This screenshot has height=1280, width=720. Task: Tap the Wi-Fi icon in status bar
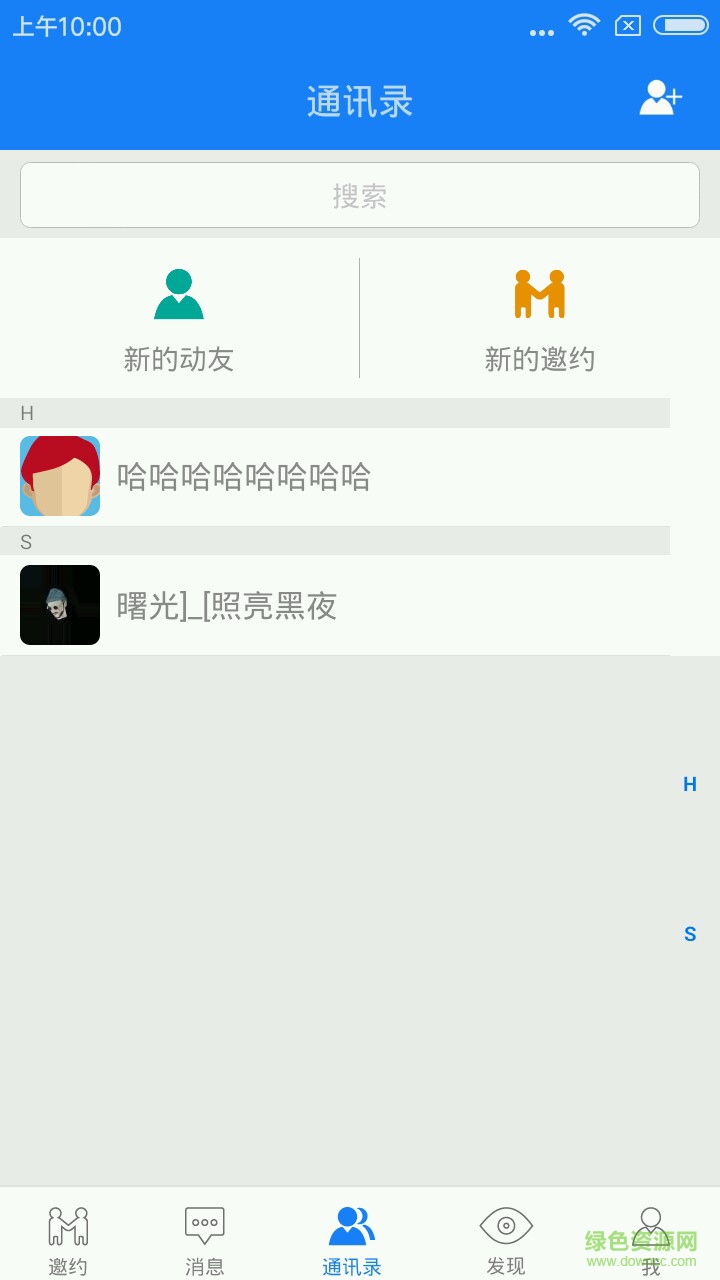click(585, 26)
